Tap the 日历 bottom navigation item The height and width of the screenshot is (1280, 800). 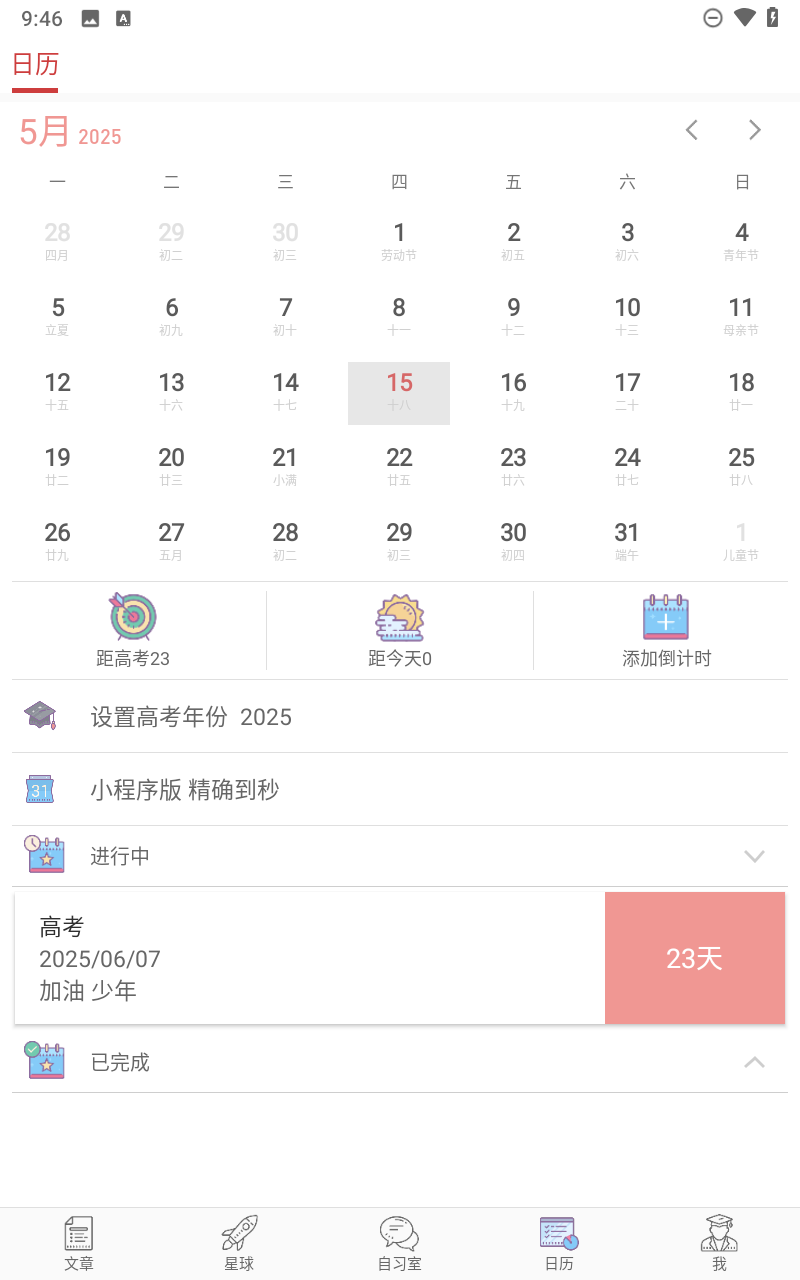coord(559,1244)
